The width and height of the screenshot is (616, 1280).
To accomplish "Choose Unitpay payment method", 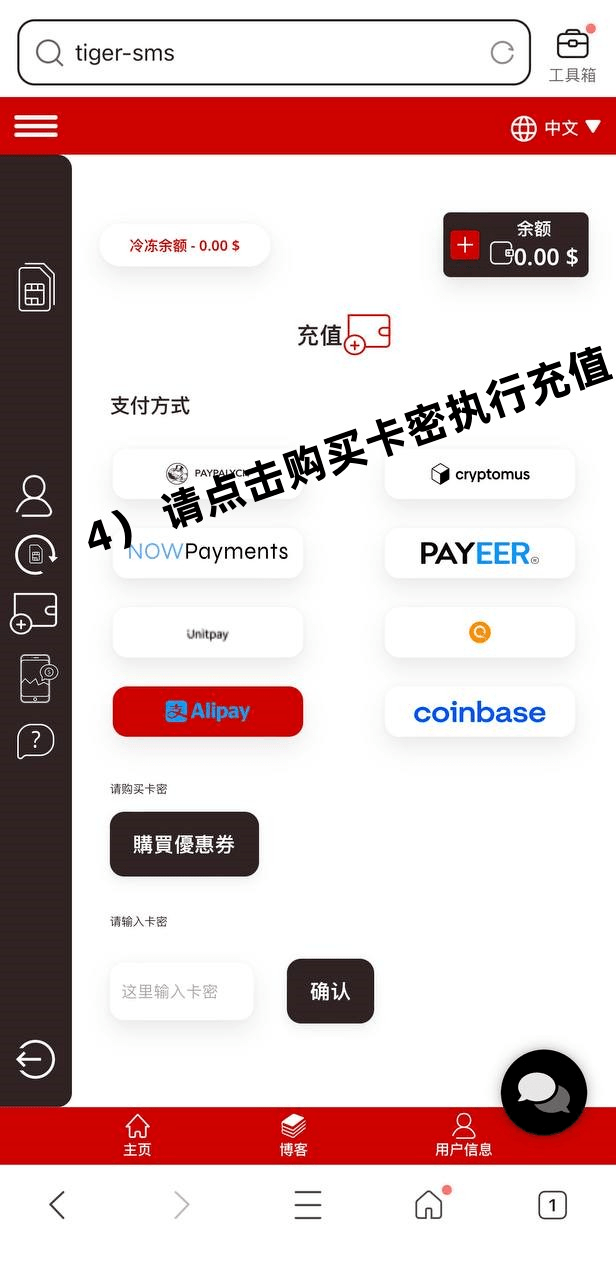I will click(x=208, y=633).
